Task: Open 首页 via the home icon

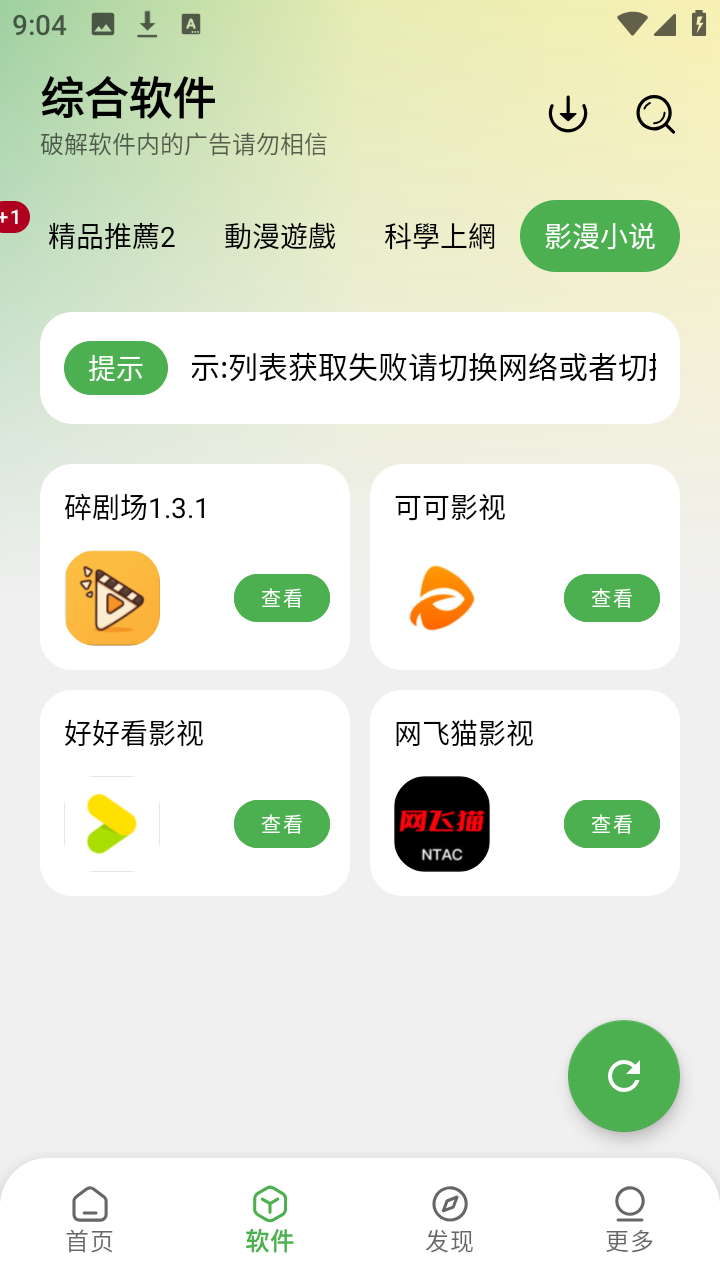Action: click(x=89, y=1215)
